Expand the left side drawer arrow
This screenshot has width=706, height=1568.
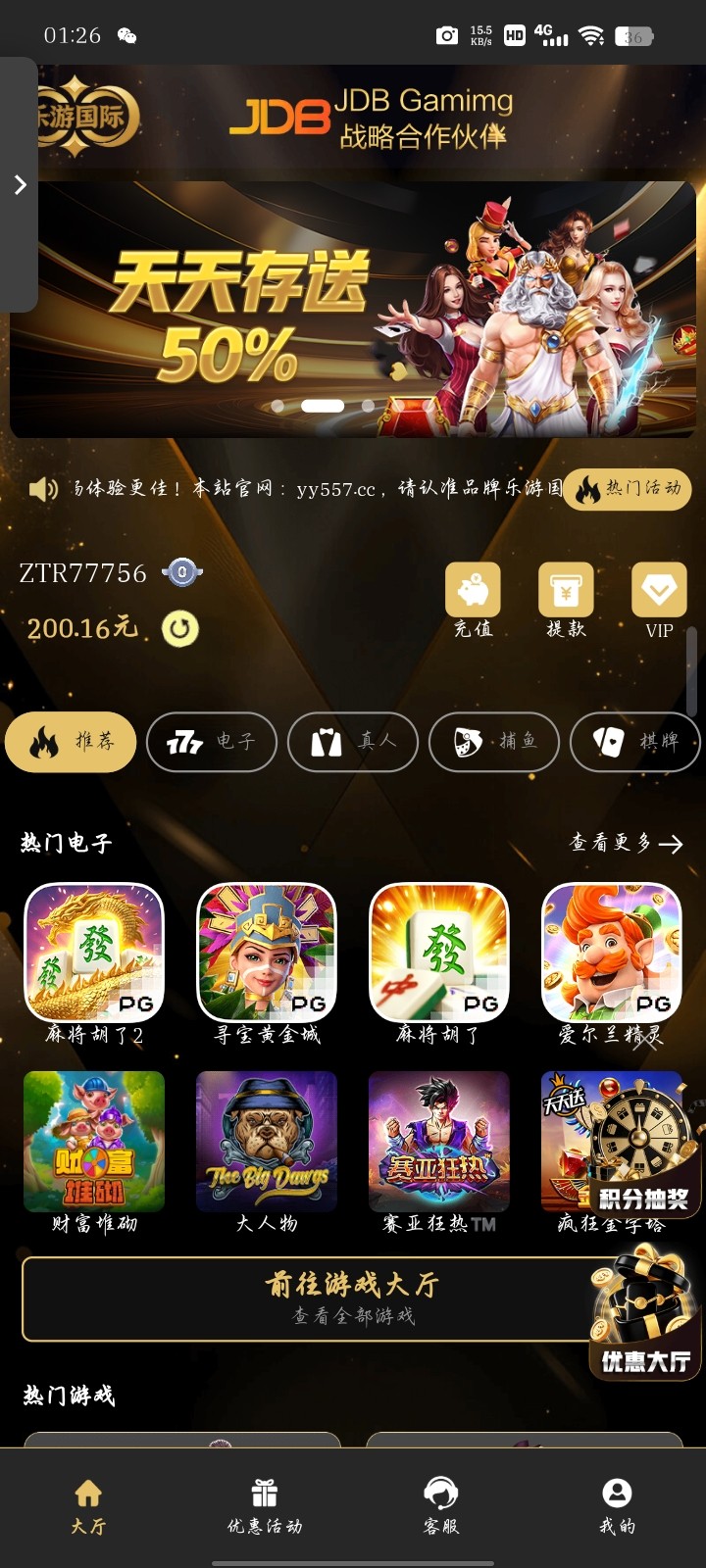(x=21, y=184)
